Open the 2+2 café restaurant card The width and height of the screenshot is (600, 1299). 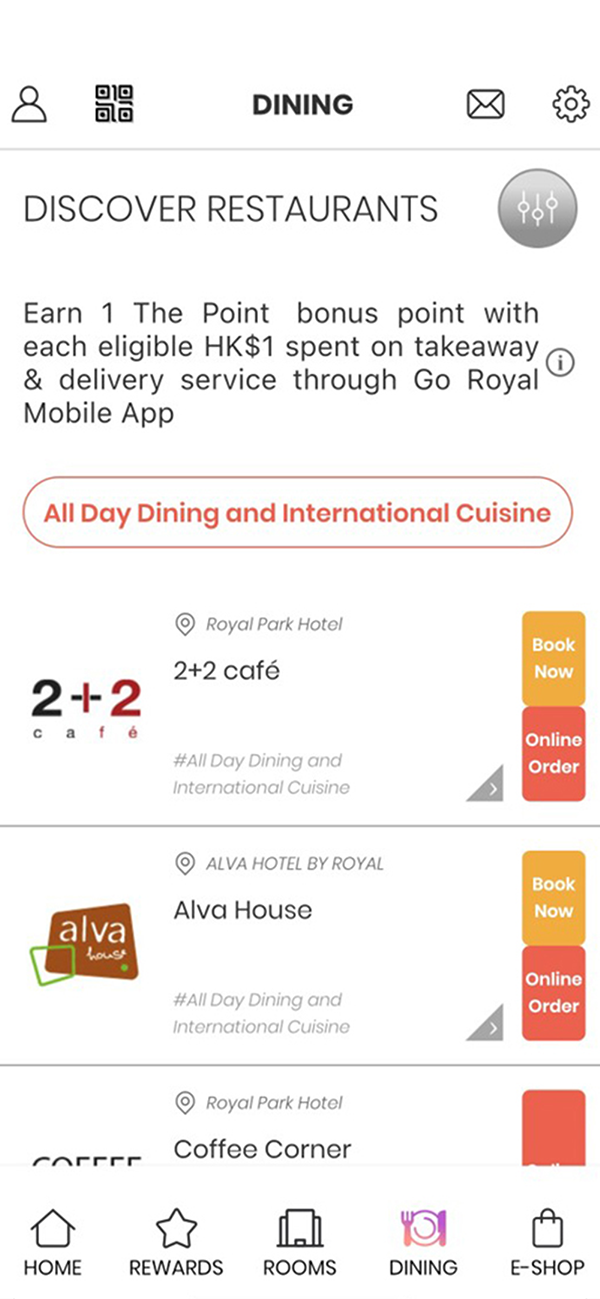260,706
